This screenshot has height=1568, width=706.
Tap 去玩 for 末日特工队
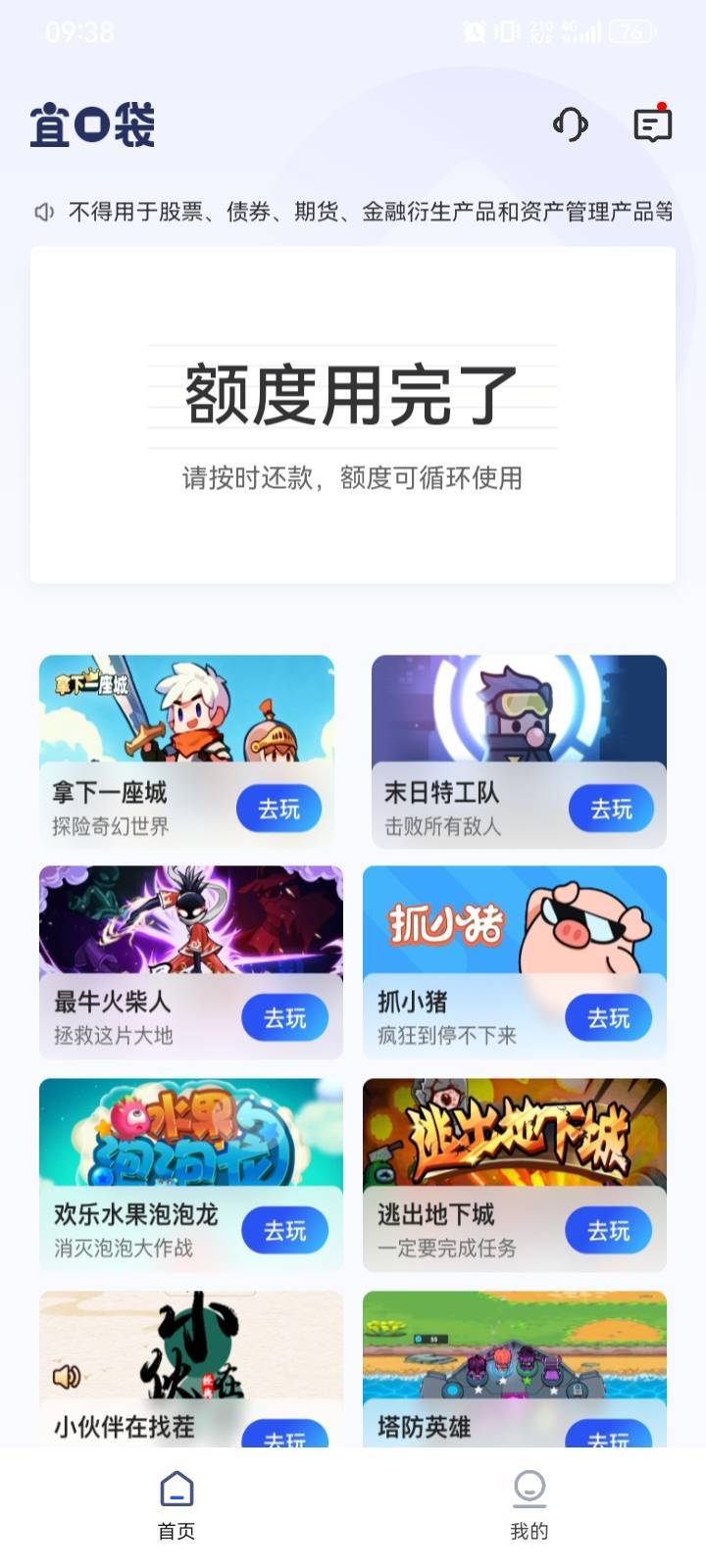point(611,809)
